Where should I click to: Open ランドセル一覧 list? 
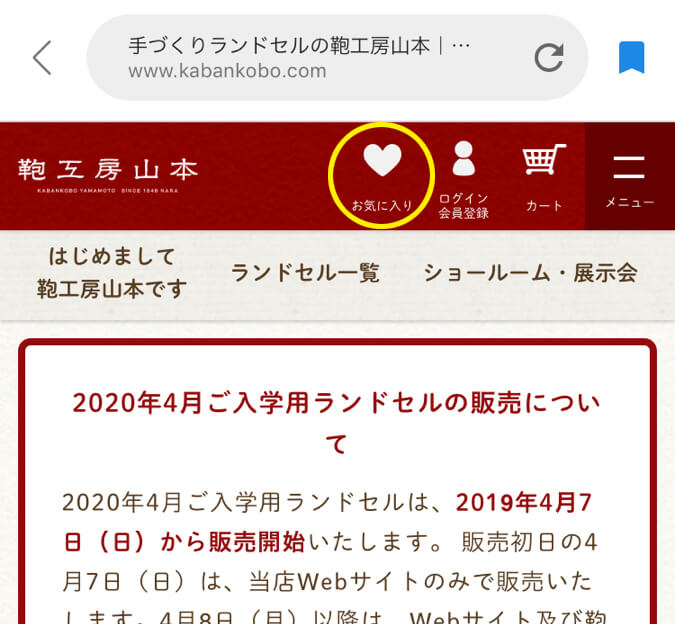pyautogui.click(x=305, y=273)
